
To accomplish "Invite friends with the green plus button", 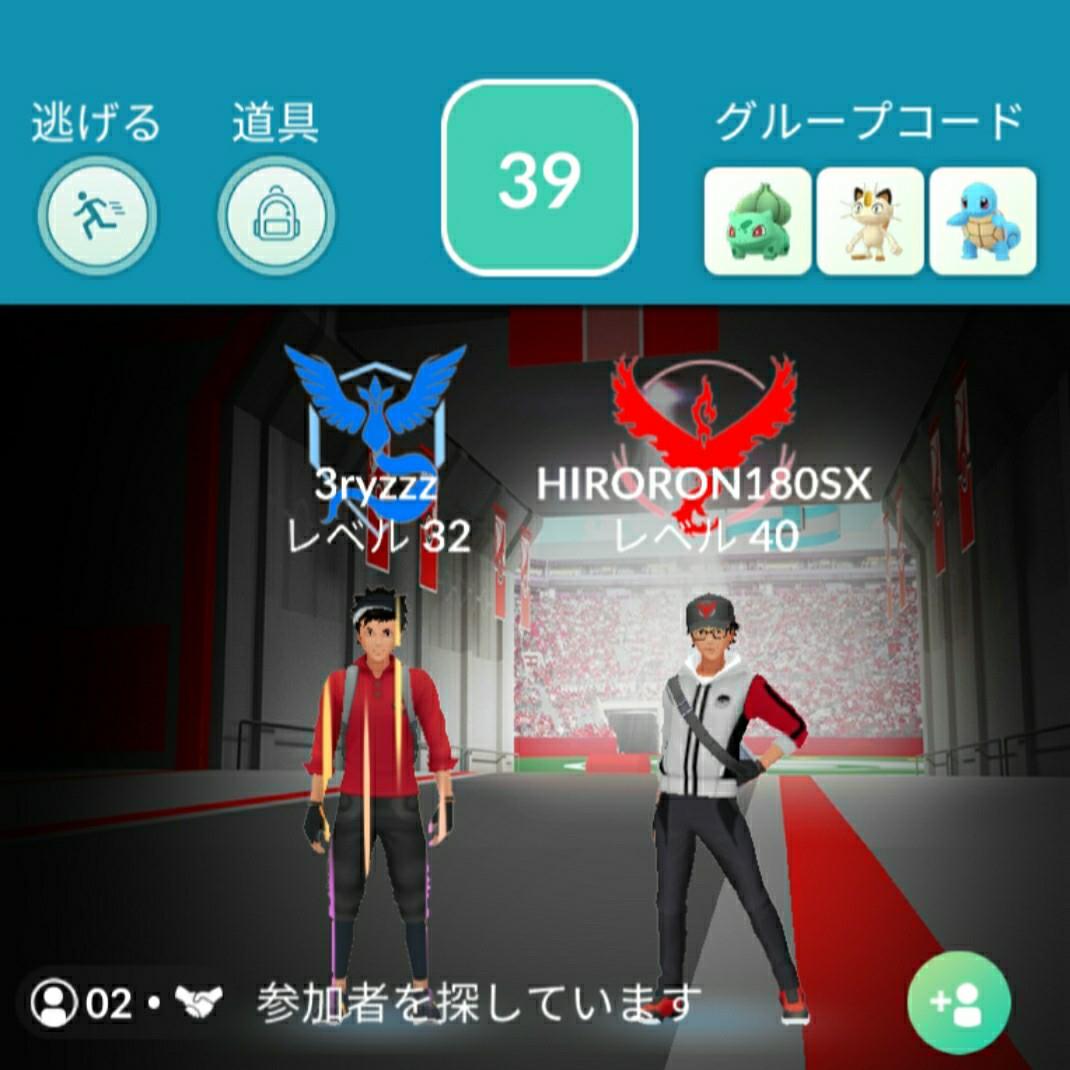I will 958,1003.
